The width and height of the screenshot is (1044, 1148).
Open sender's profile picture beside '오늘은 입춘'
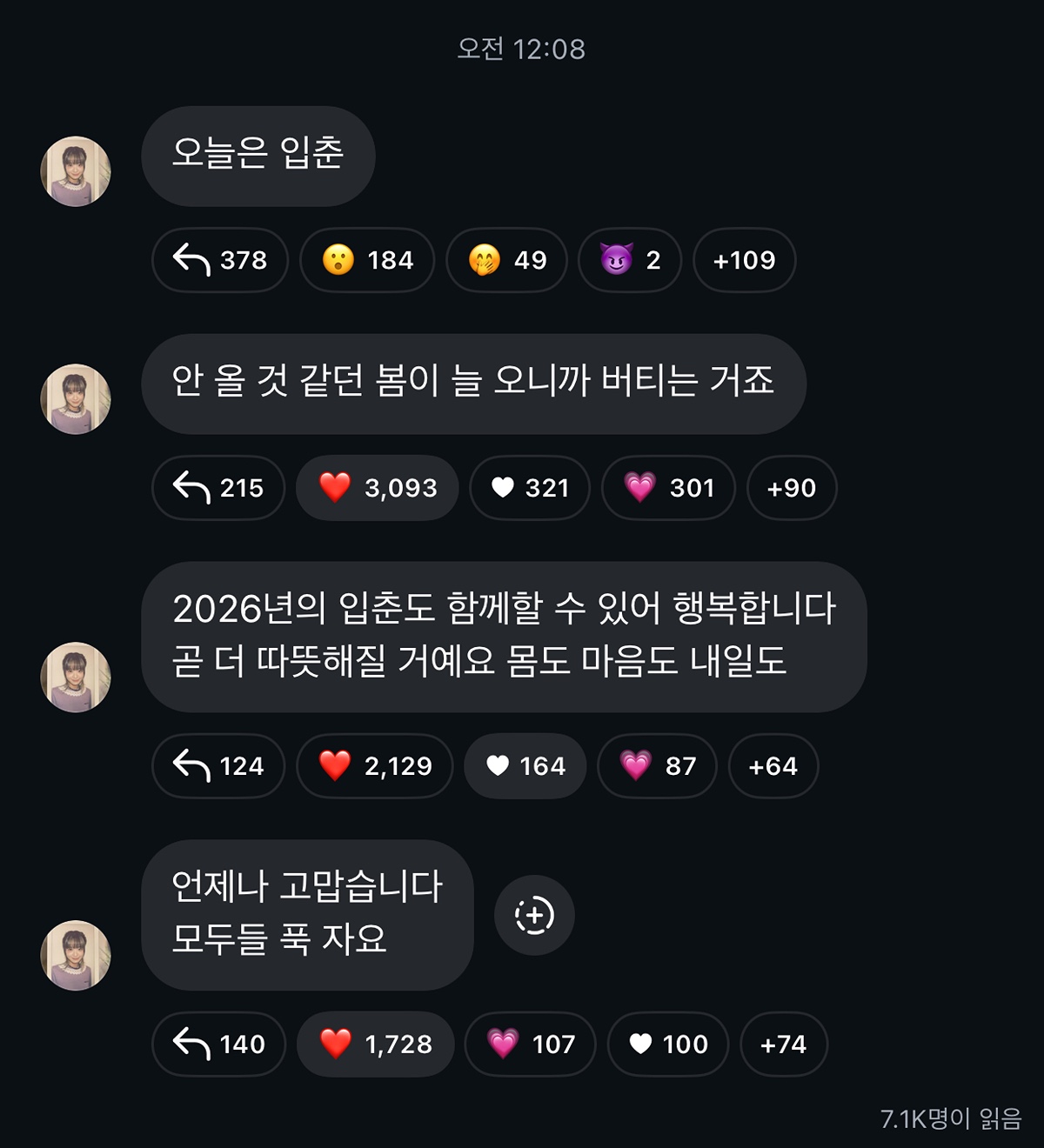click(x=76, y=171)
